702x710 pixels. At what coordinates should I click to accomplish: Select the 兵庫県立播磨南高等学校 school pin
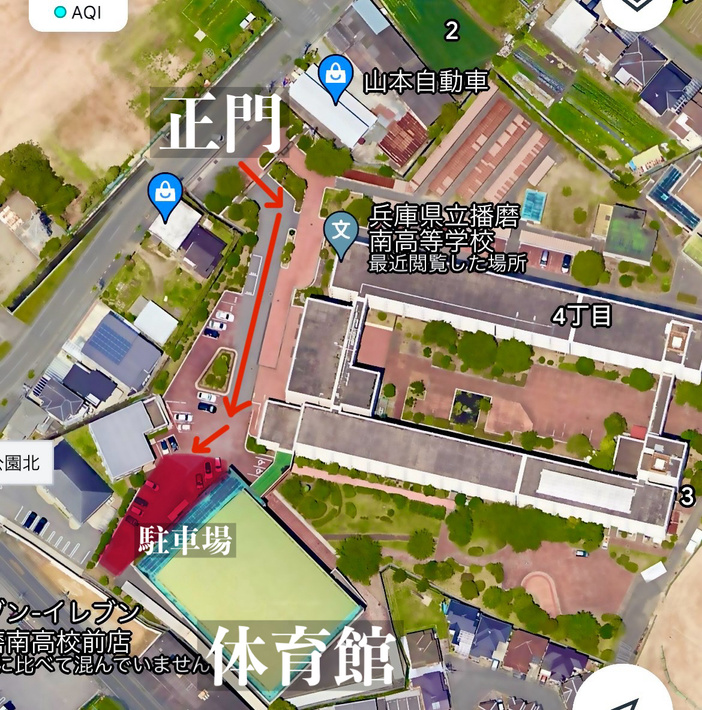pos(343,231)
